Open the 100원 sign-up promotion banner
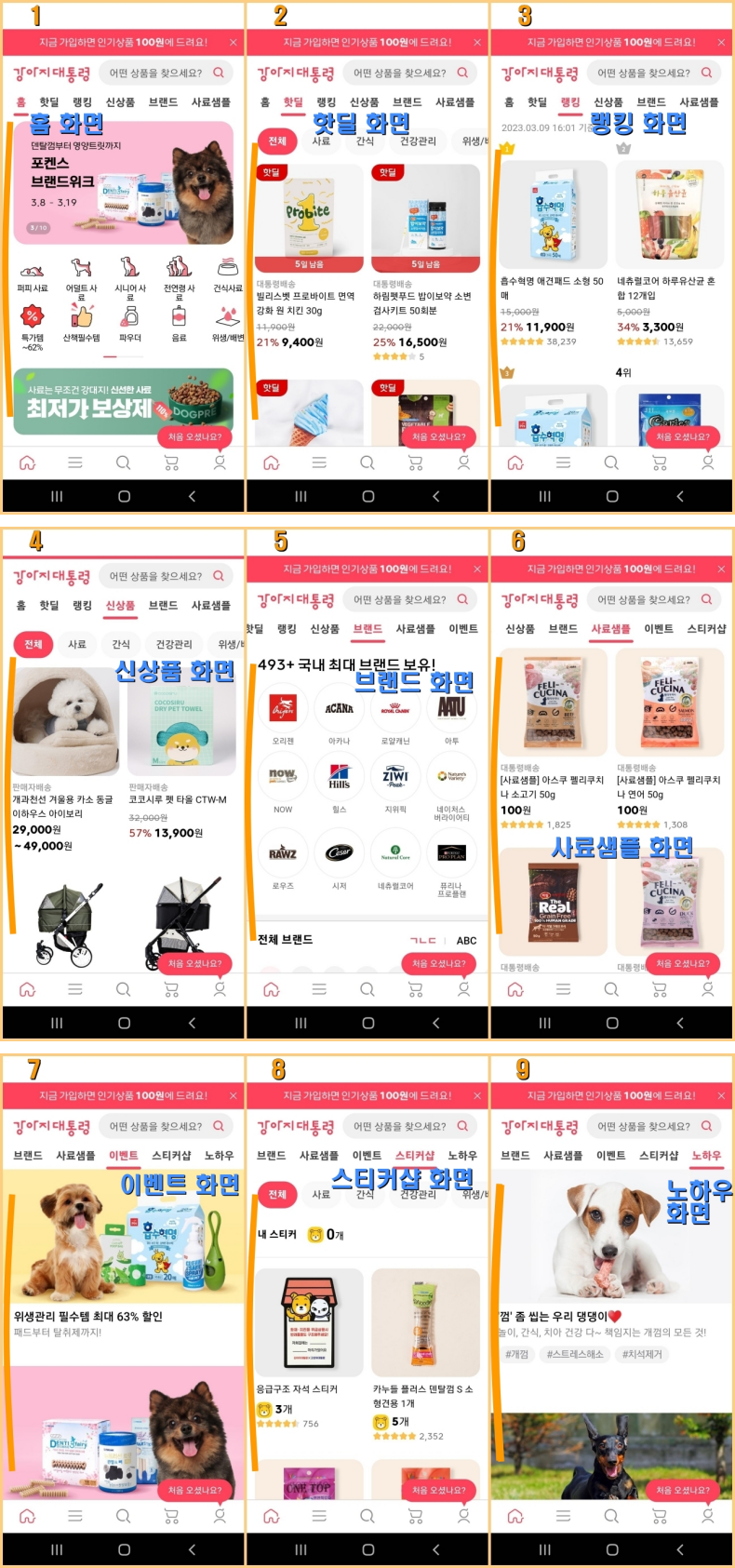The width and height of the screenshot is (735, 1568). click(x=123, y=43)
